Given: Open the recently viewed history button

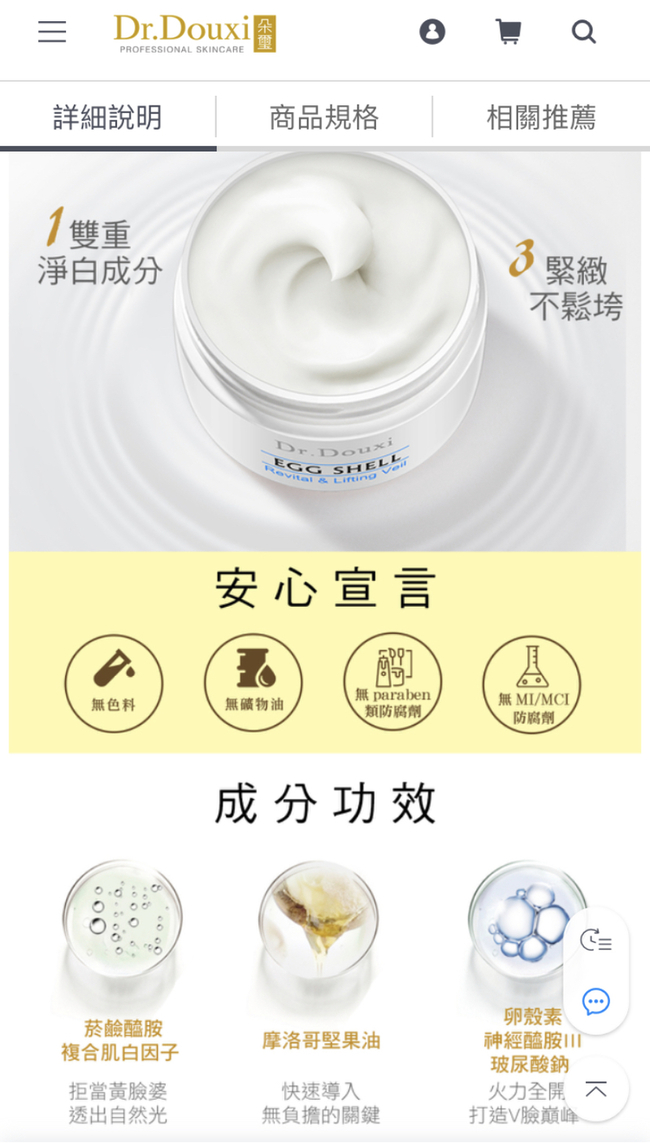Looking at the screenshot, I should (596, 940).
